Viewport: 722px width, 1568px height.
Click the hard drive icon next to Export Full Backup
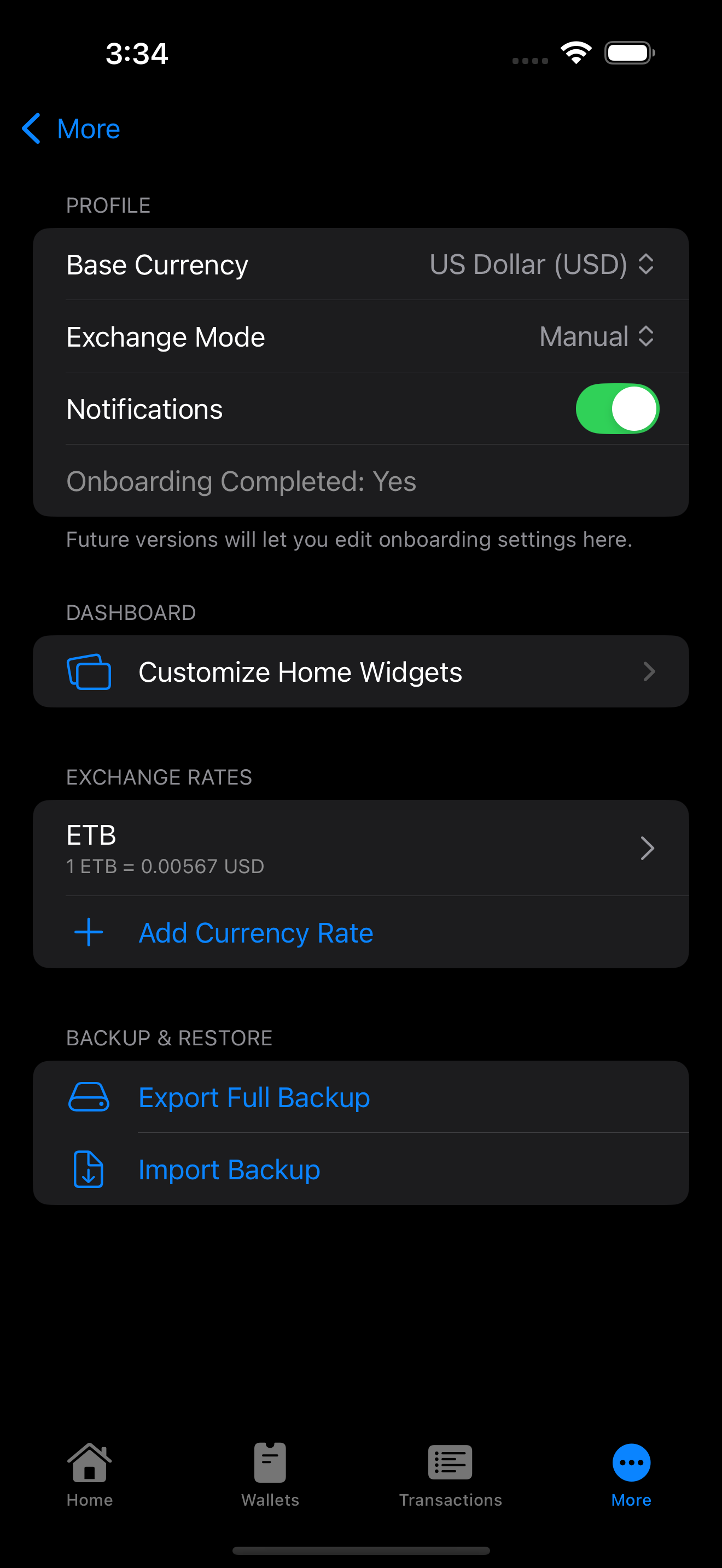click(x=89, y=1097)
